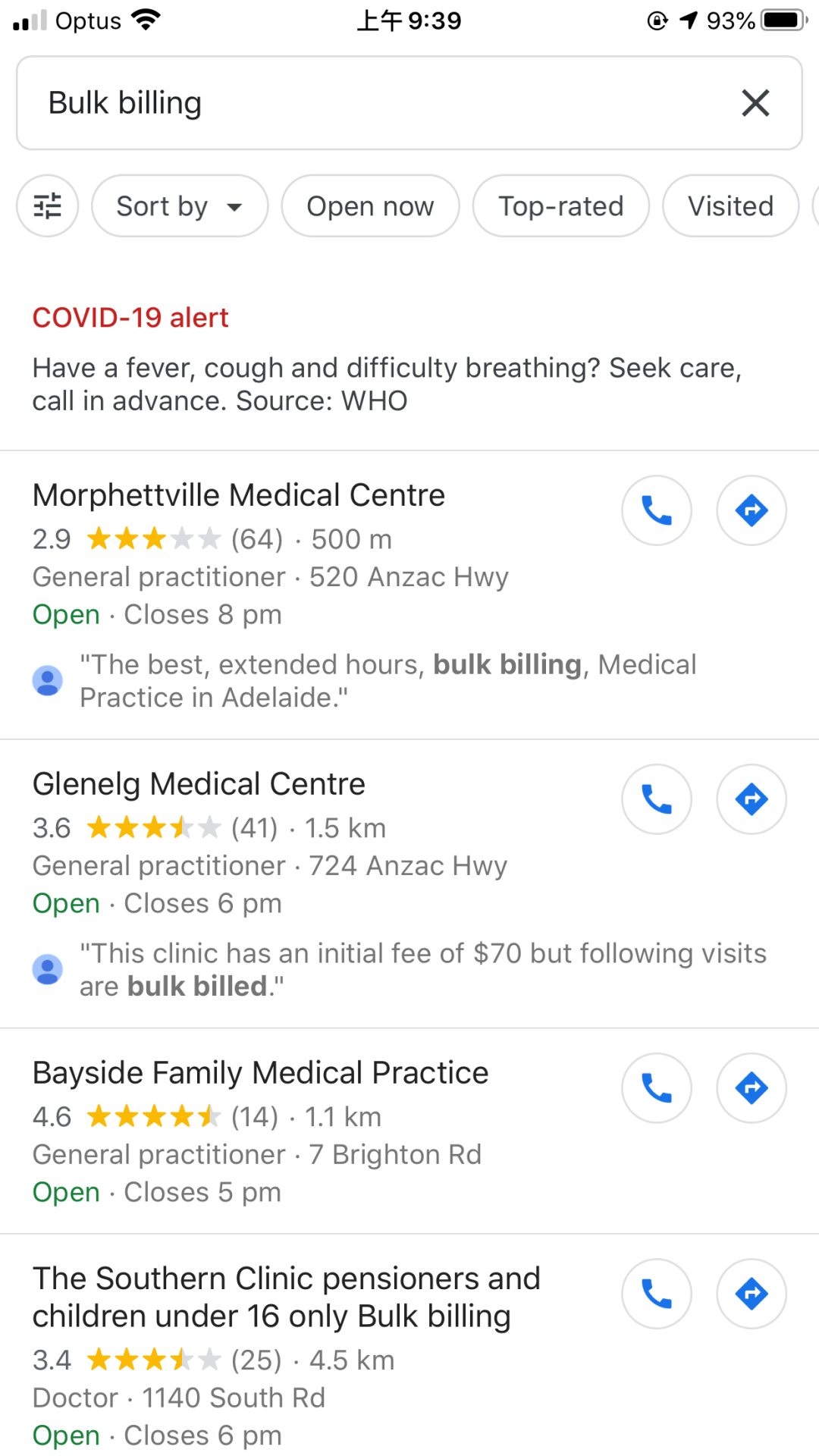819x1456 pixels.
Task: Call Morphettville Medical Centre
Action: click(657, 510)
